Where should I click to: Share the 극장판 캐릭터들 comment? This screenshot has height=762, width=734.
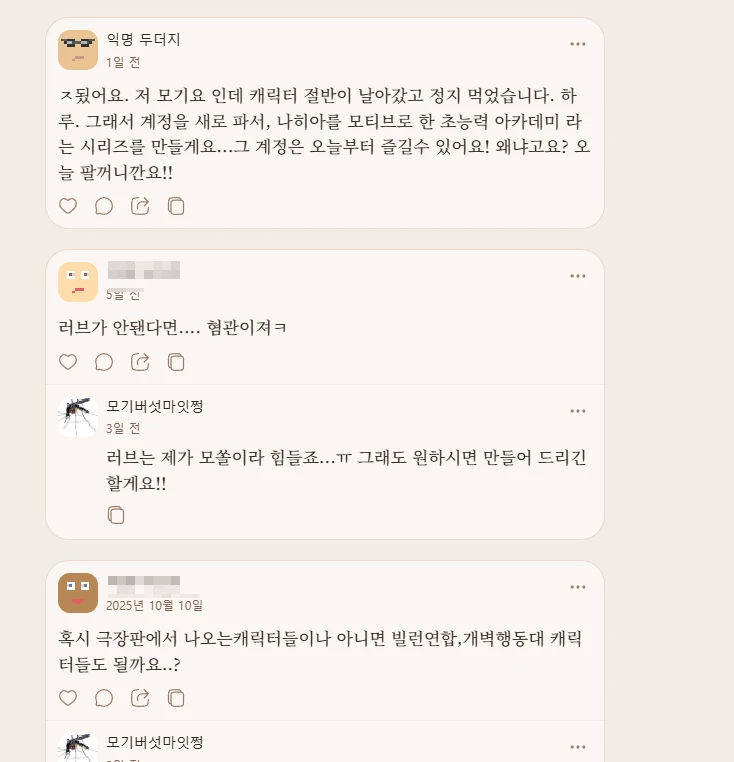click(x=140, y=697)
